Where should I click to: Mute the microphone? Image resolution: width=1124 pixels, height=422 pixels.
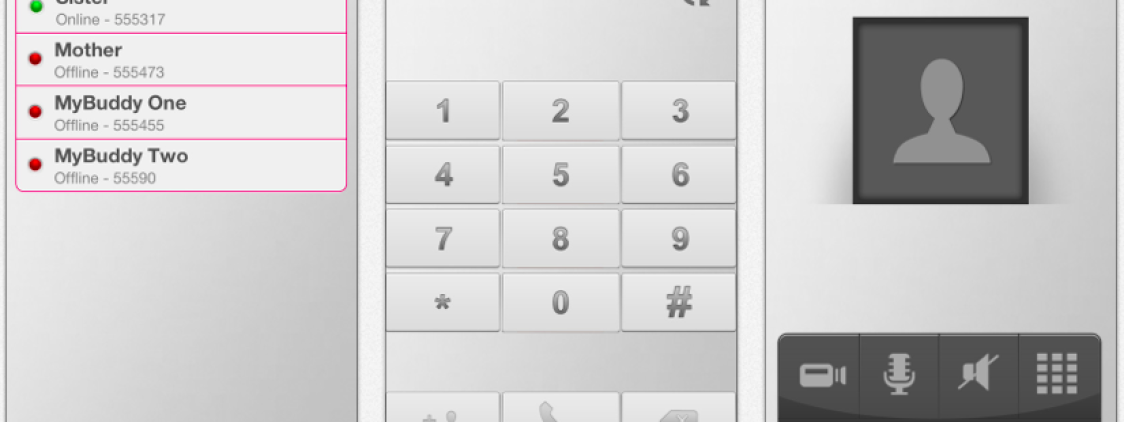click(x=899, y=375)
